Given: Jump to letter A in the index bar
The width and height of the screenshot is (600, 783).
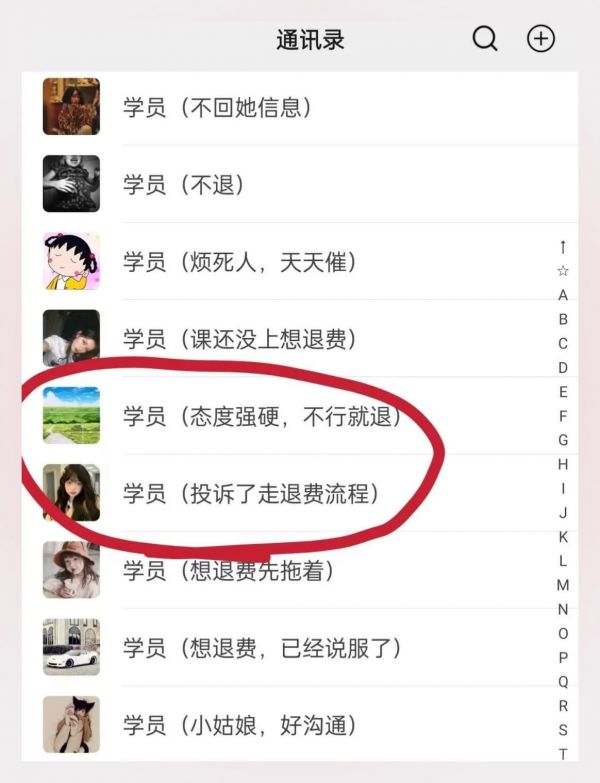Looking at the screenshot, I should (563, 295).
